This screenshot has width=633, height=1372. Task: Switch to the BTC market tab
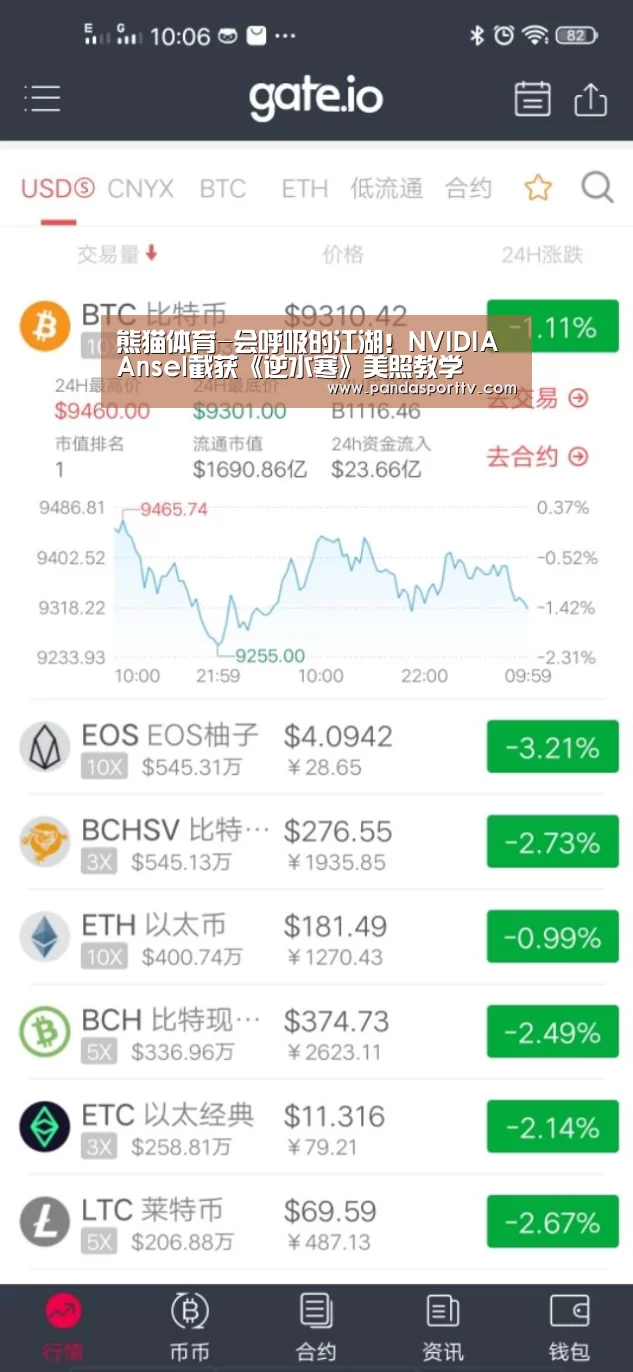pyautogui.click(x=222, y=188)
